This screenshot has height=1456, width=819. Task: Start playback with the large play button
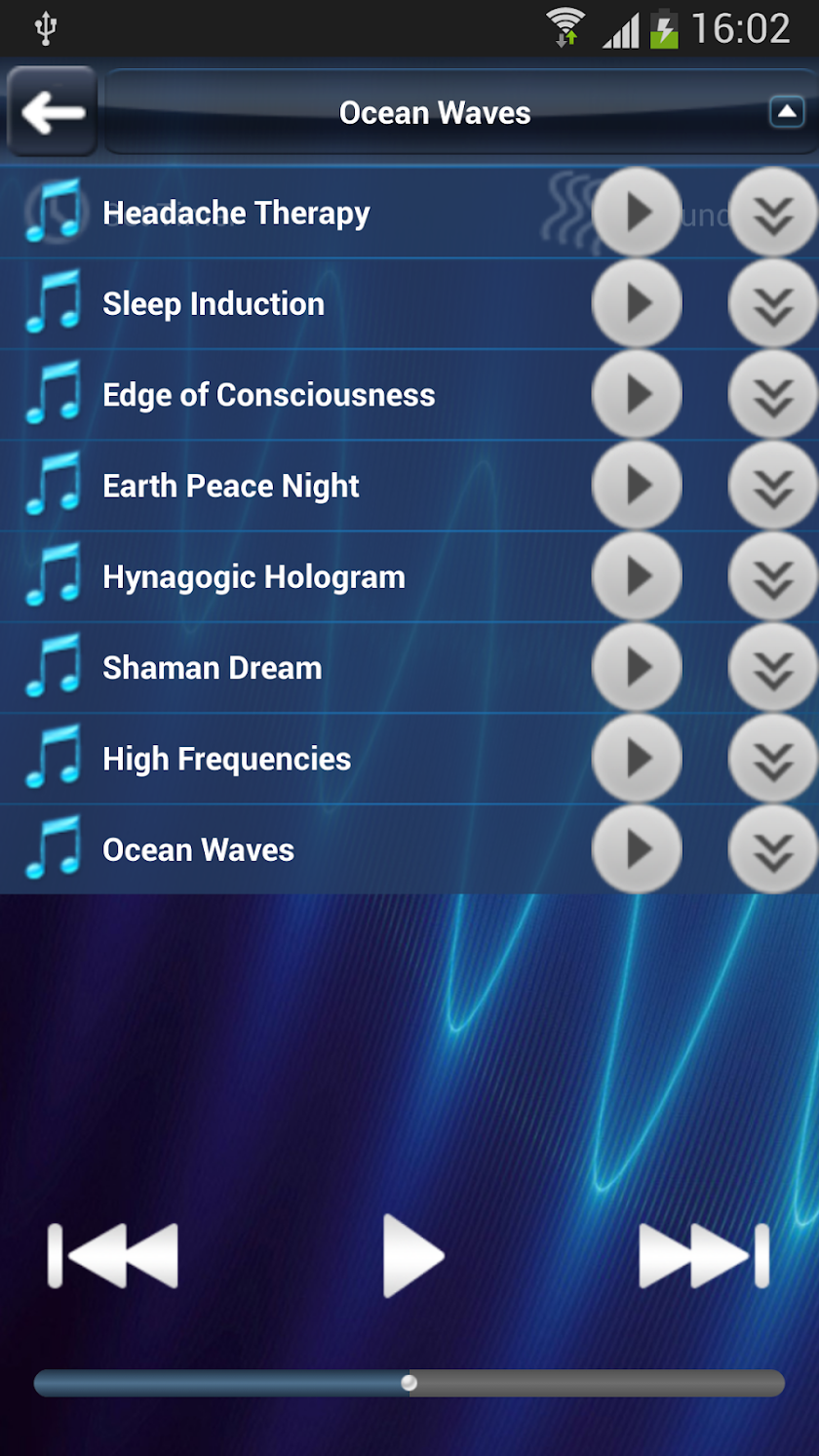411,1255
